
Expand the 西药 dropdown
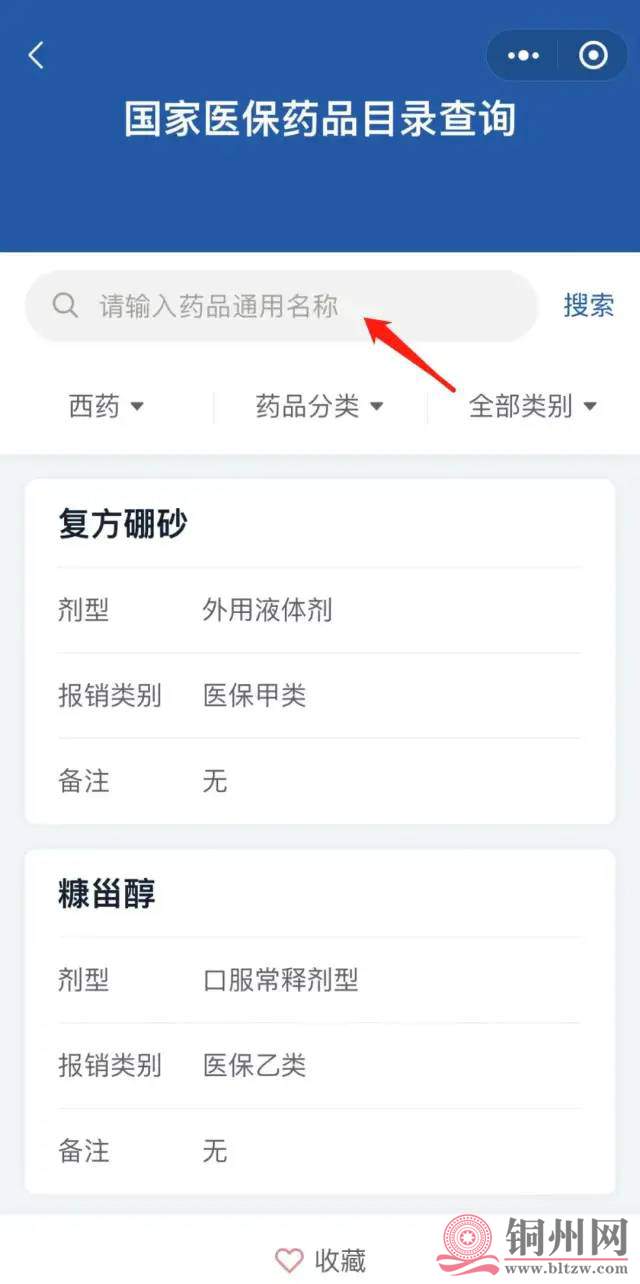[x=106, y=406]
